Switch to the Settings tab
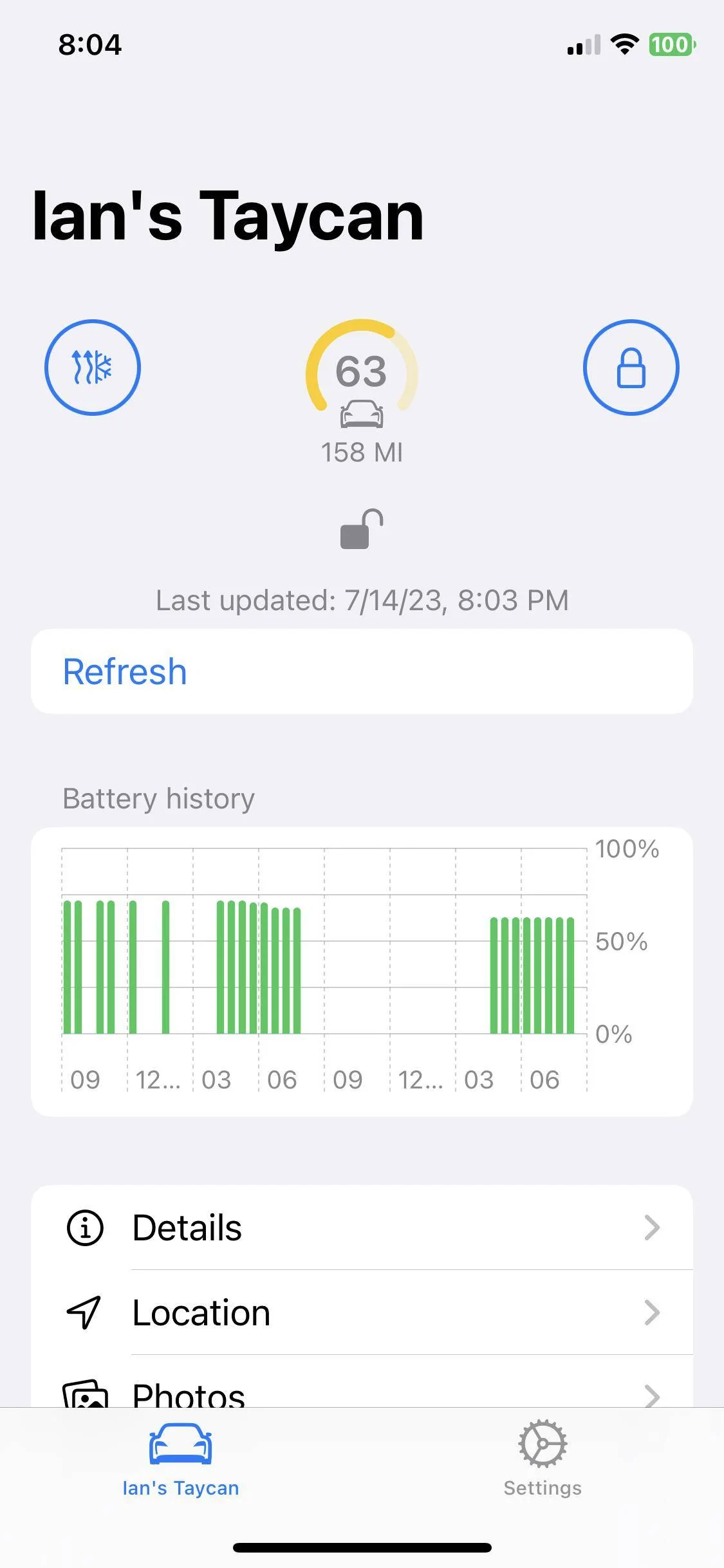Screen dimensions: 724x1568 [543, 1459]
